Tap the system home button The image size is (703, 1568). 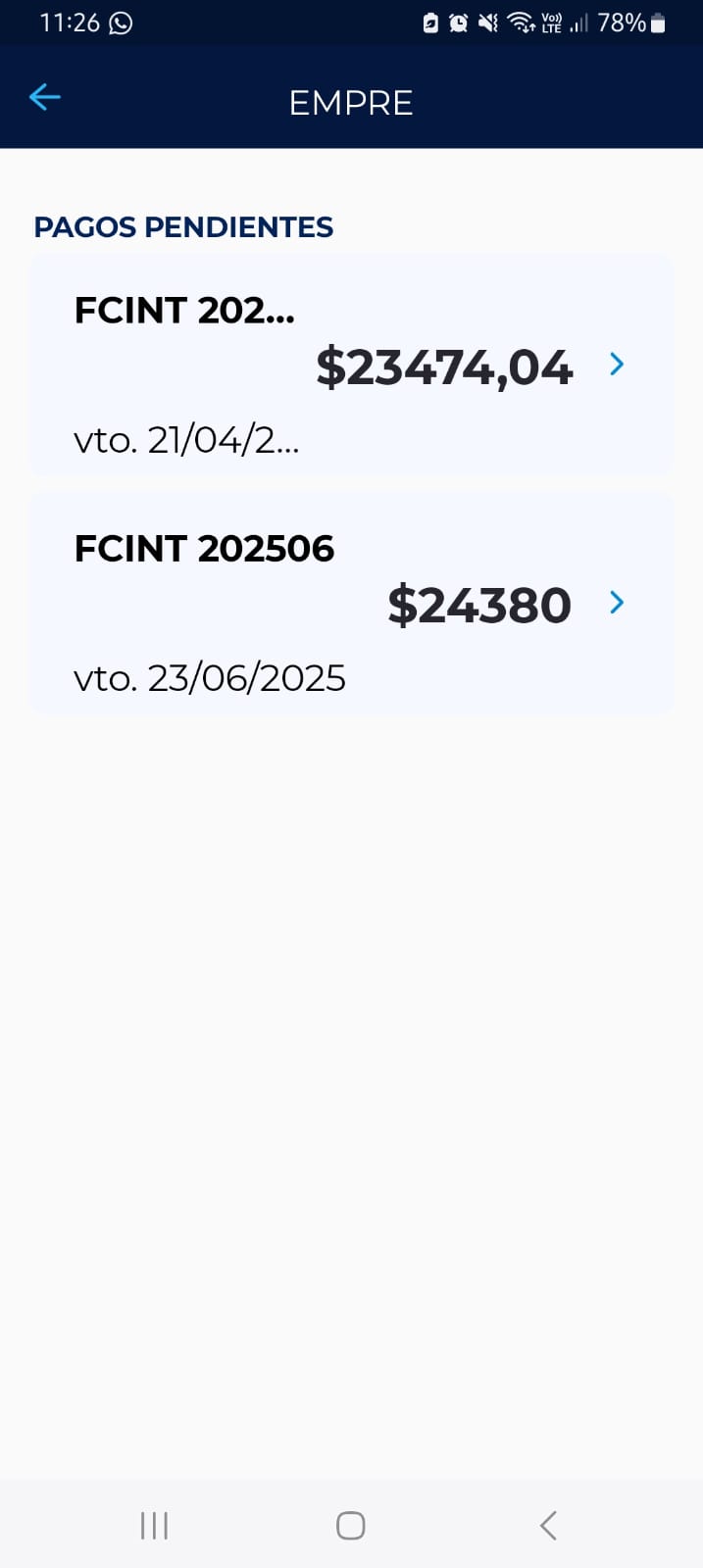[351, 1525]
